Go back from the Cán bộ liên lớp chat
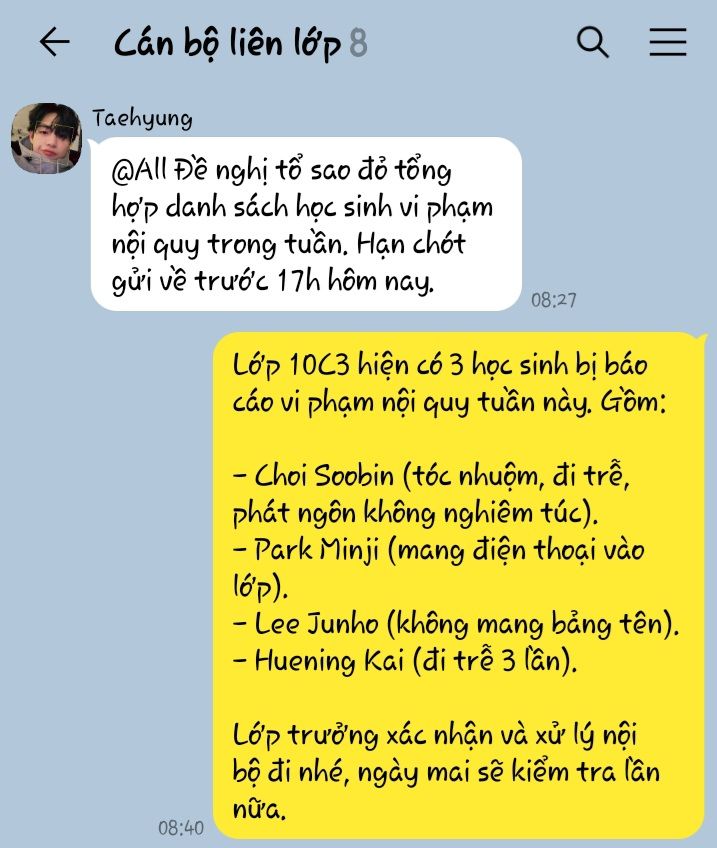Screen dimensions: 717x848 [x=54, y=42]
